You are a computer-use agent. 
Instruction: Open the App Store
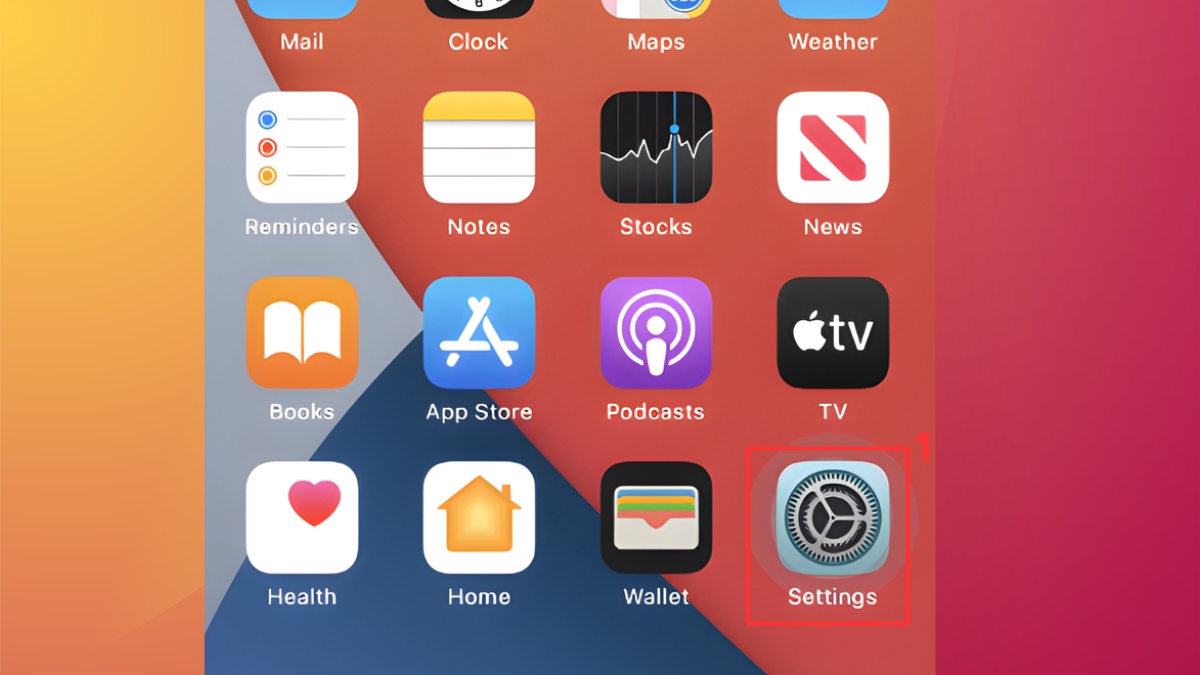479,333
